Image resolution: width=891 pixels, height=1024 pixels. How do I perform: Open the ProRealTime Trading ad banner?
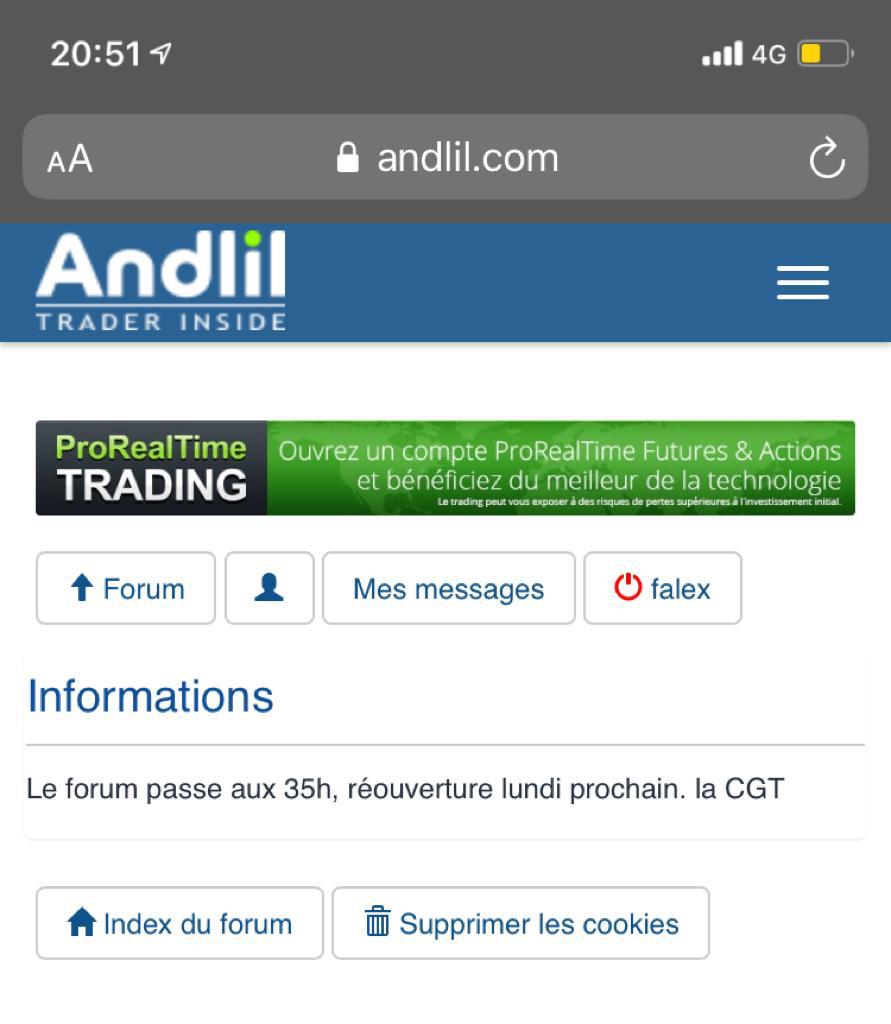coord(445,468)
